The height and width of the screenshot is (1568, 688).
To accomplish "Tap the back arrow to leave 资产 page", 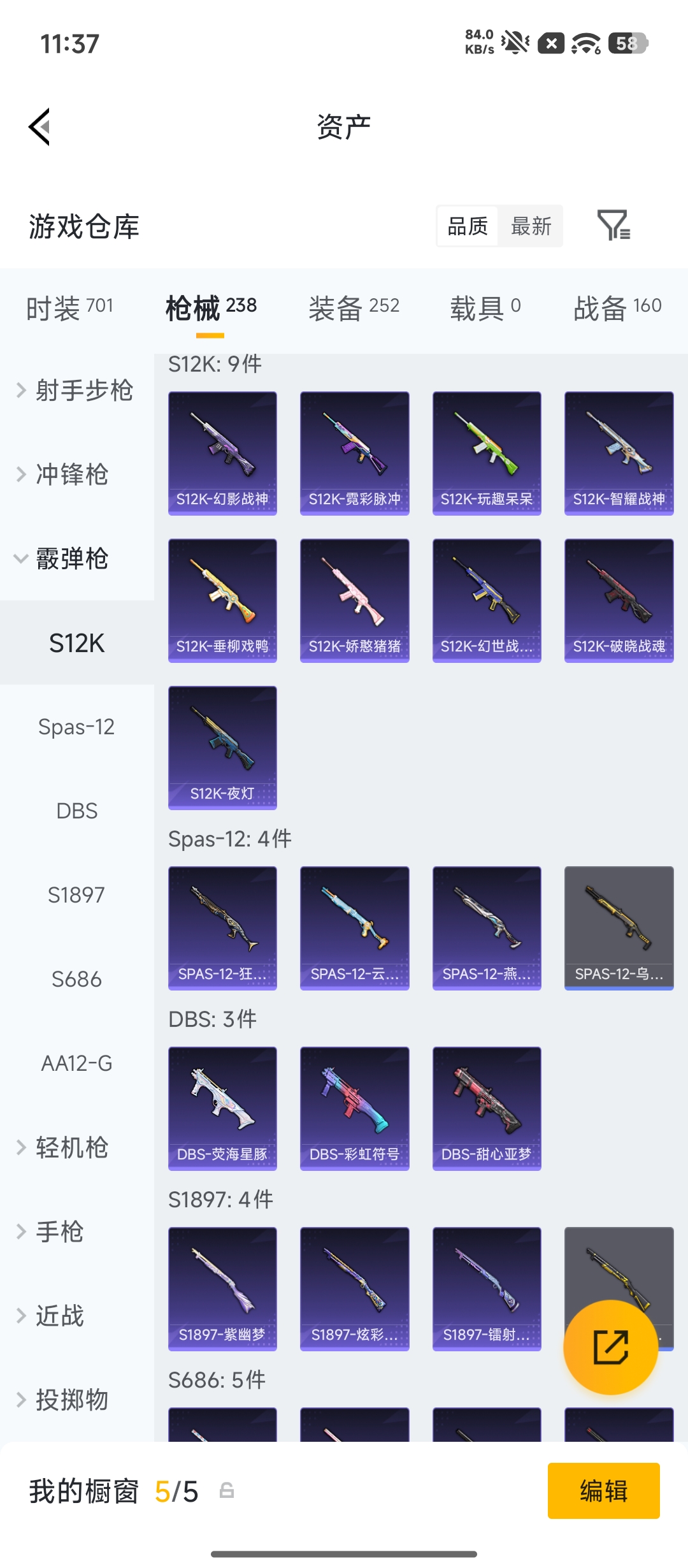I will point(39,126).
